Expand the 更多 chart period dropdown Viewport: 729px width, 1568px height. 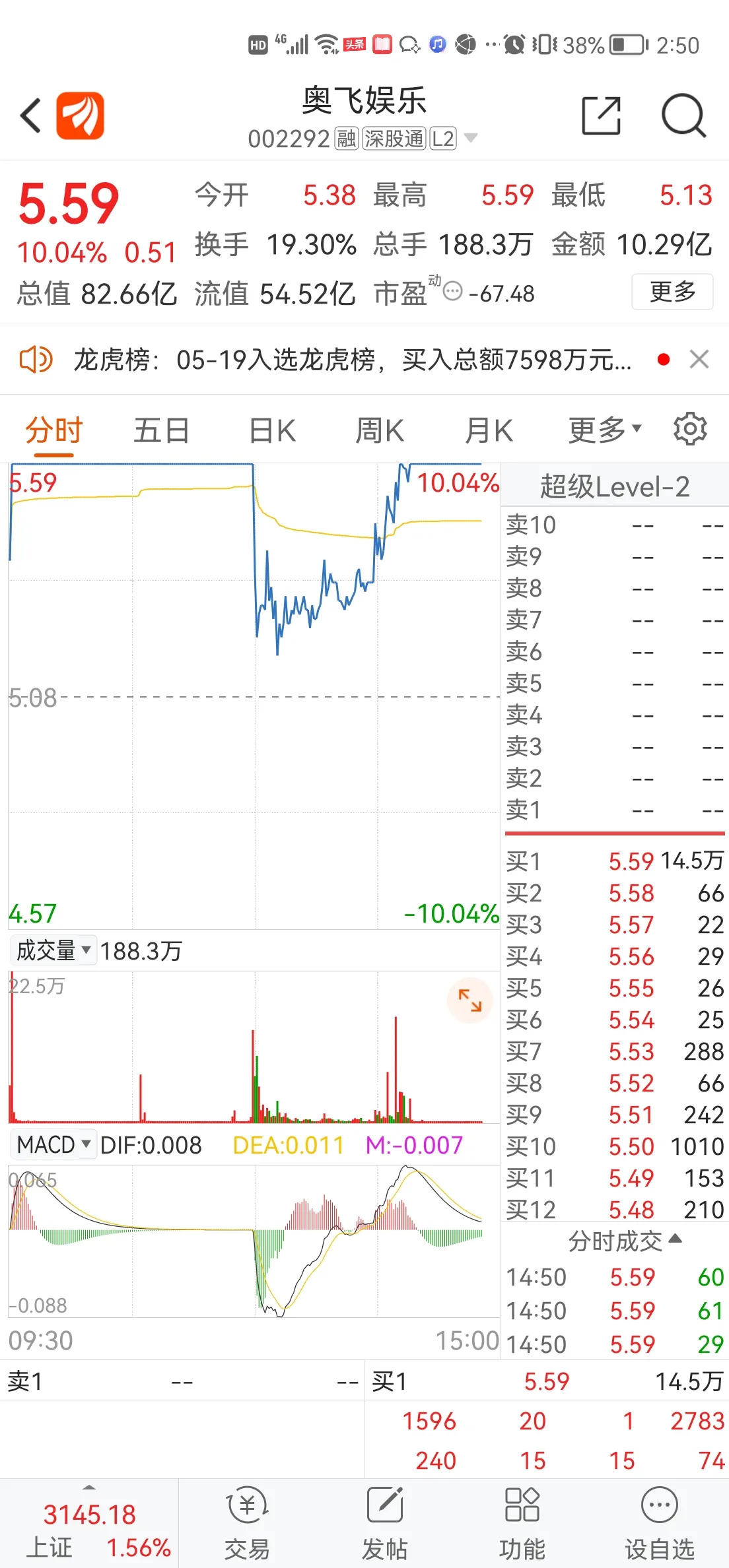coord(605,431)
